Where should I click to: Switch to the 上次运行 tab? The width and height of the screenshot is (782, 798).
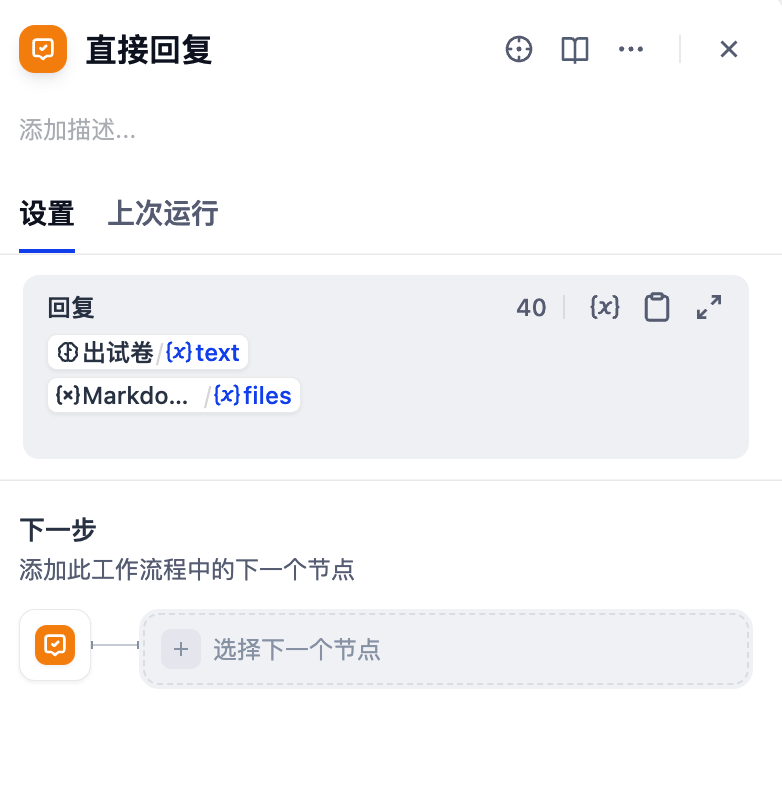(161, 214)
